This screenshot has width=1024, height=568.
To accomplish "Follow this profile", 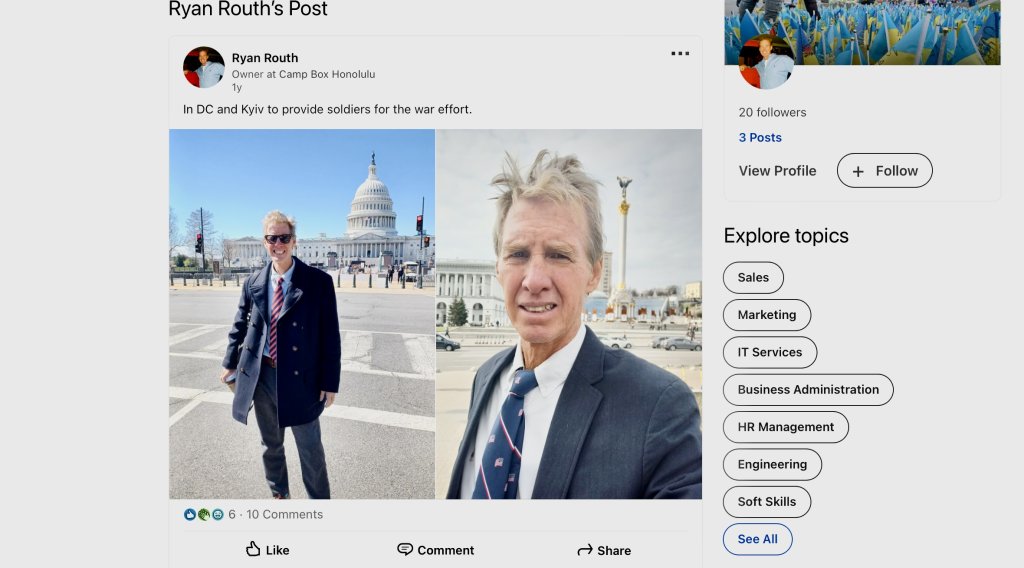I will [x=884, y=171].
